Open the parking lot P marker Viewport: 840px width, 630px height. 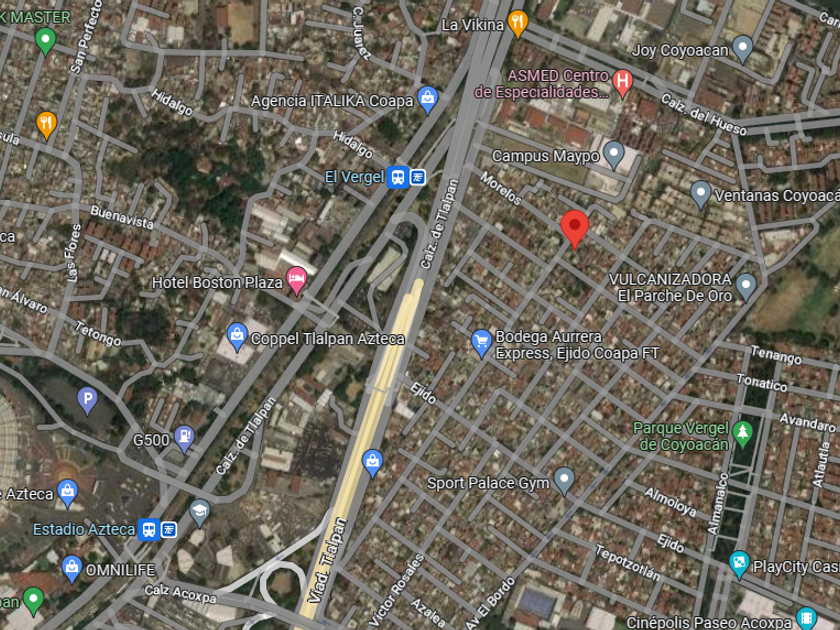[x=88, y=401]
